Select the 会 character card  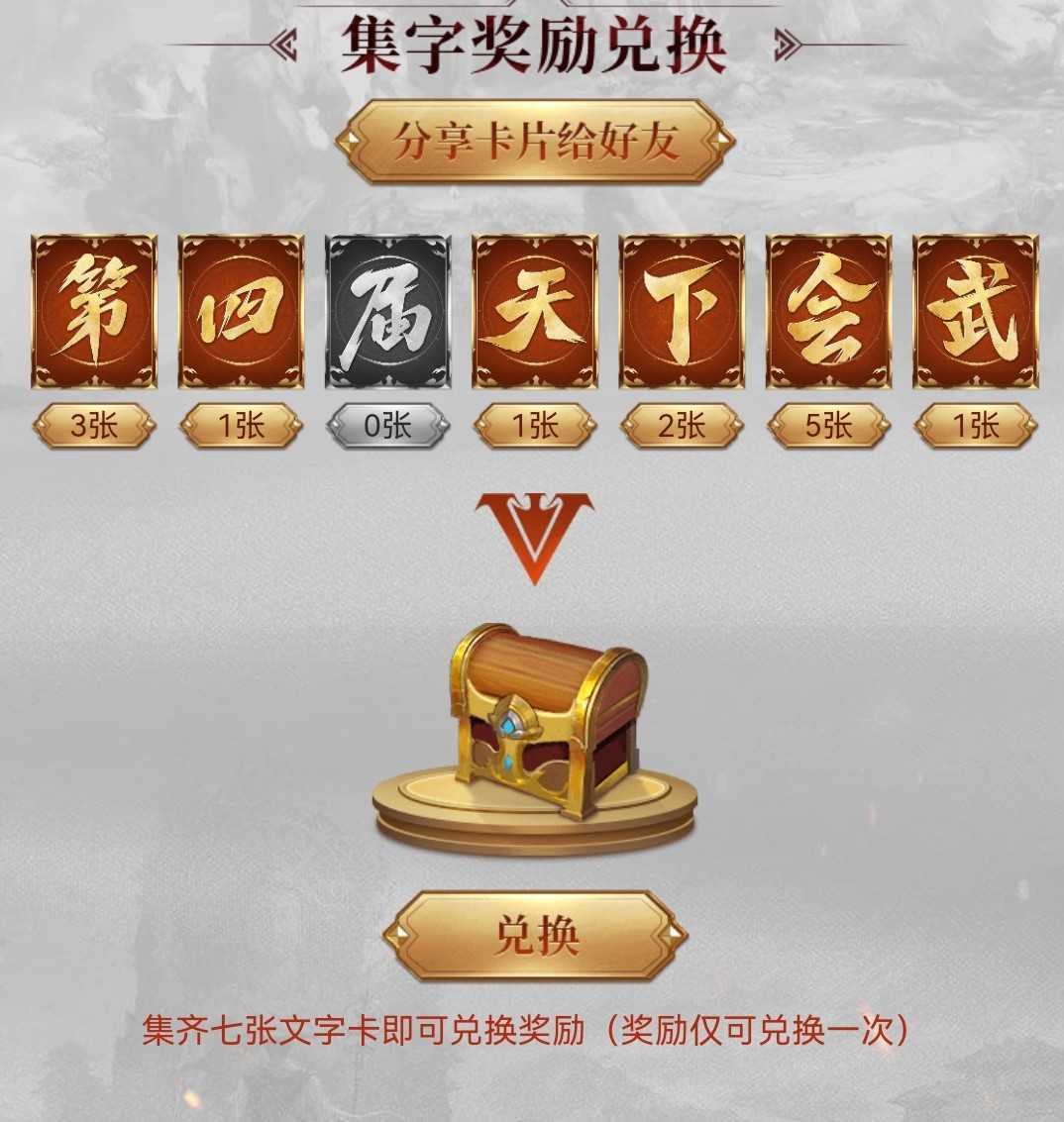pyautogui.click(x=828, y=312)
